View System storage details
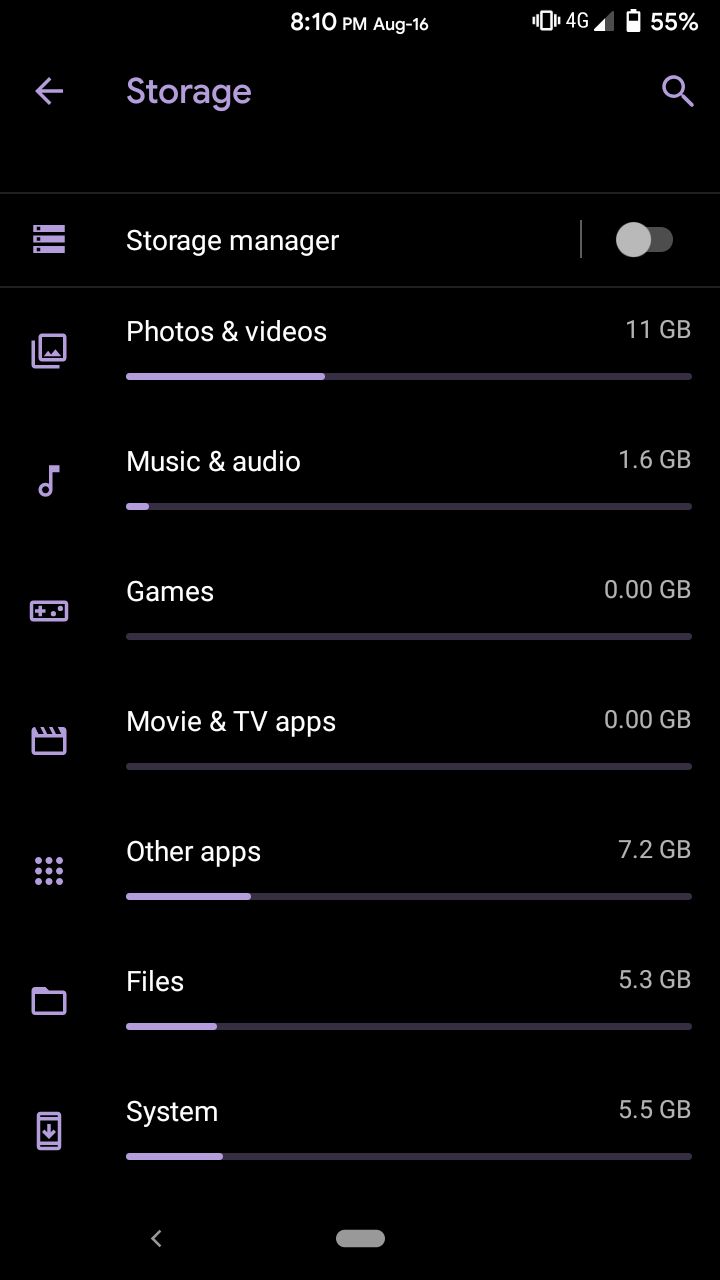 (x=360, y=1131)
